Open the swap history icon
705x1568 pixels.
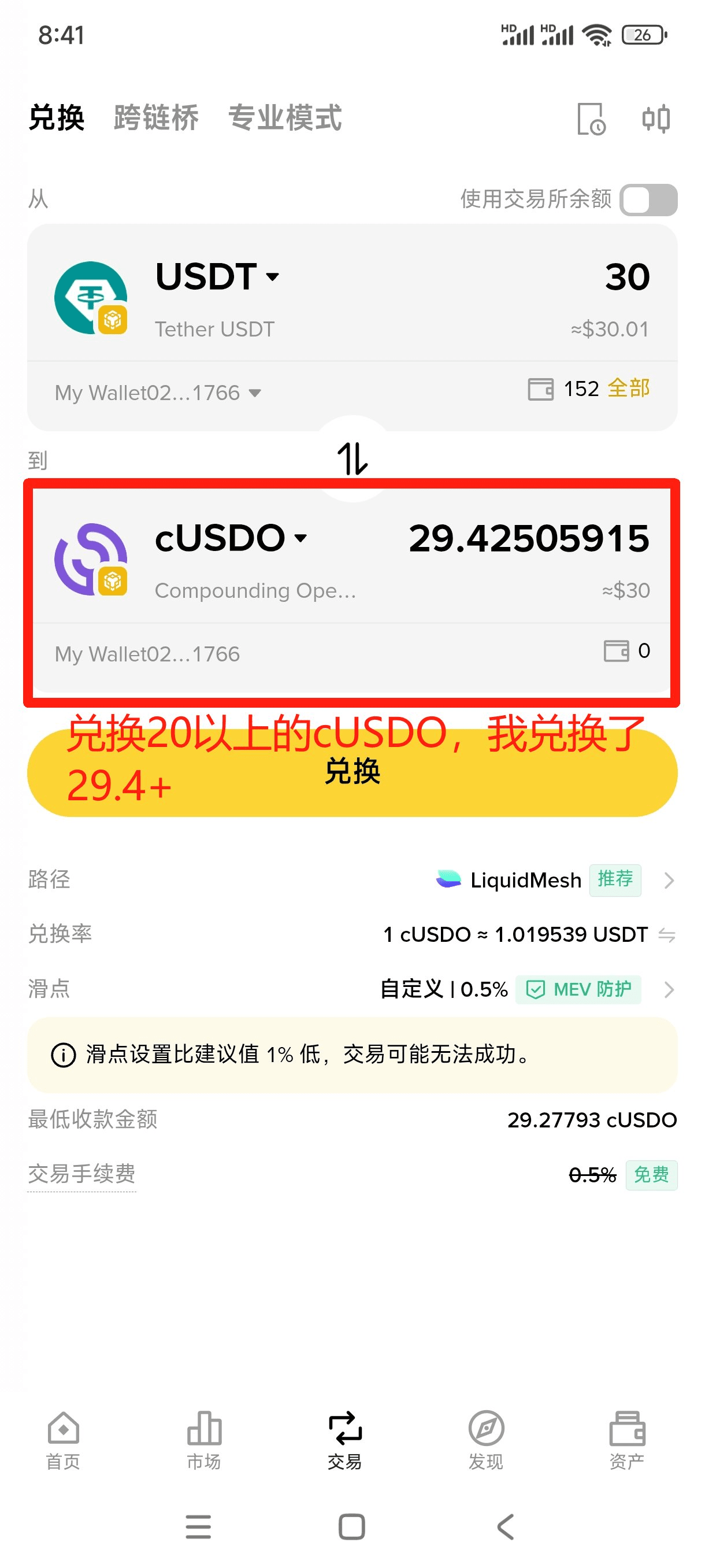tap(591, 119)
